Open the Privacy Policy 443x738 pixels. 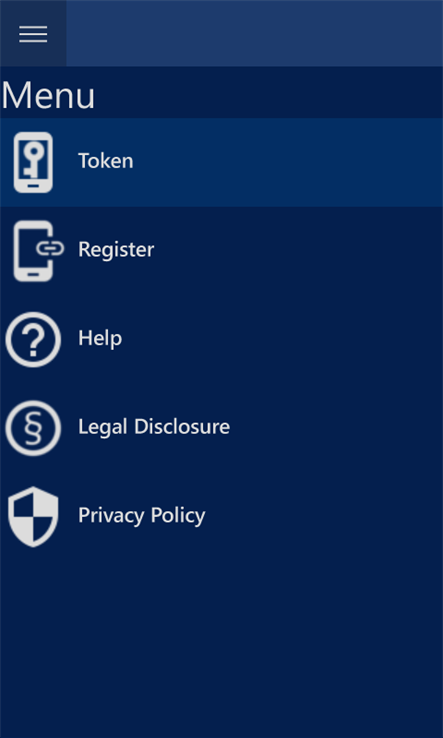(x=221, y=516)
